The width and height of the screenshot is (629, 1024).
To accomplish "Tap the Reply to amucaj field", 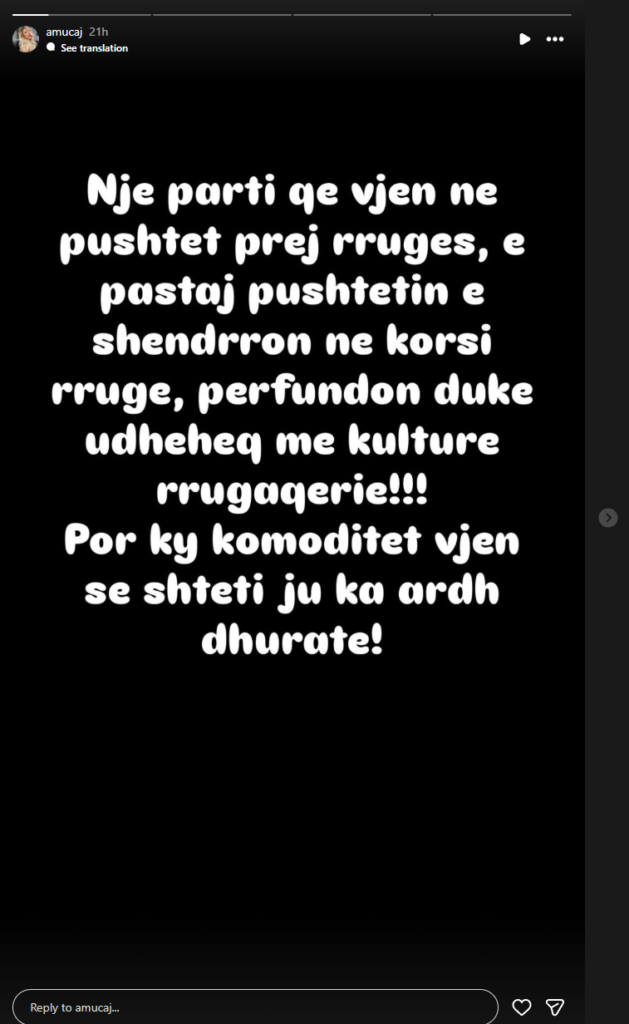I will [255, 1007].
